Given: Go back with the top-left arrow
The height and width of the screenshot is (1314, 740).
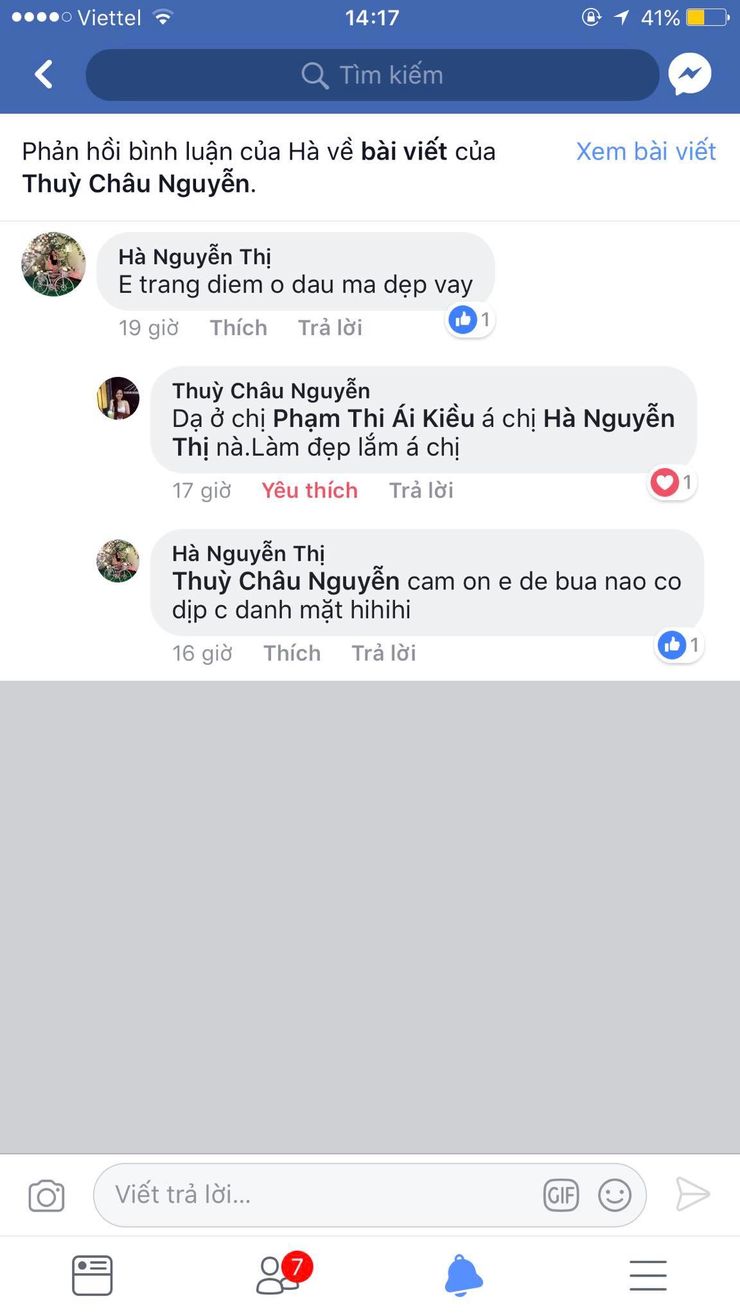Looking at the screenshot, I should (43, 74).
